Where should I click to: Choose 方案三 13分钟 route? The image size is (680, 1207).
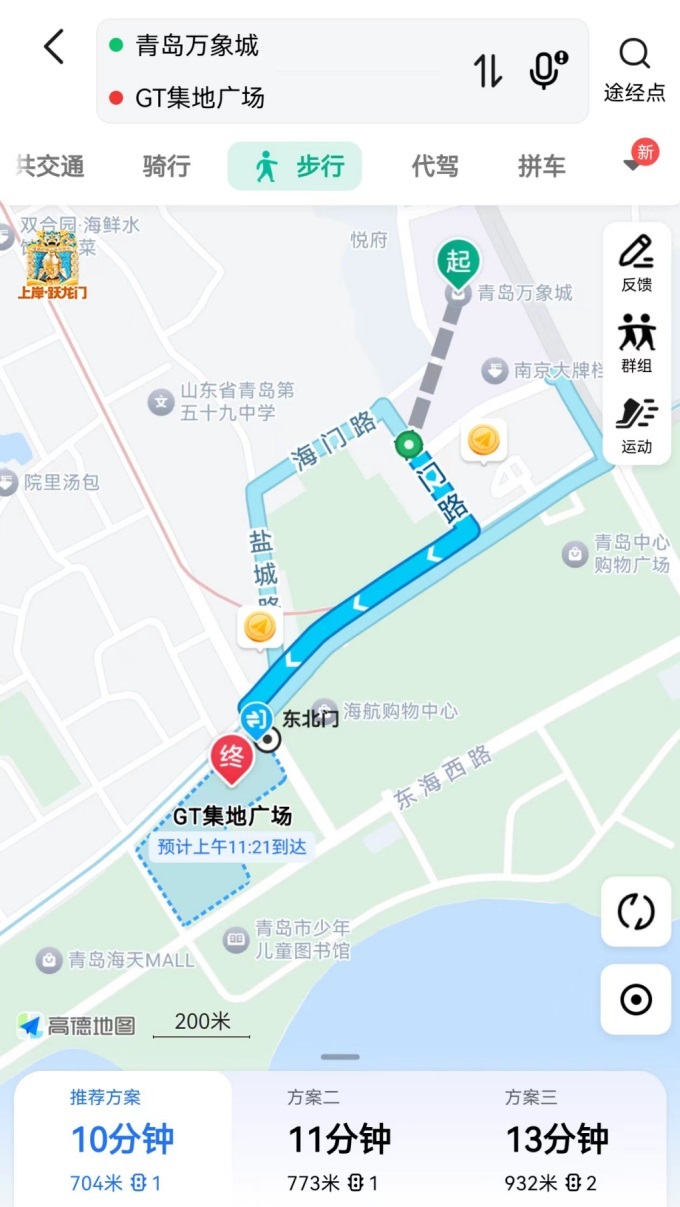[x=557, y=1140]
